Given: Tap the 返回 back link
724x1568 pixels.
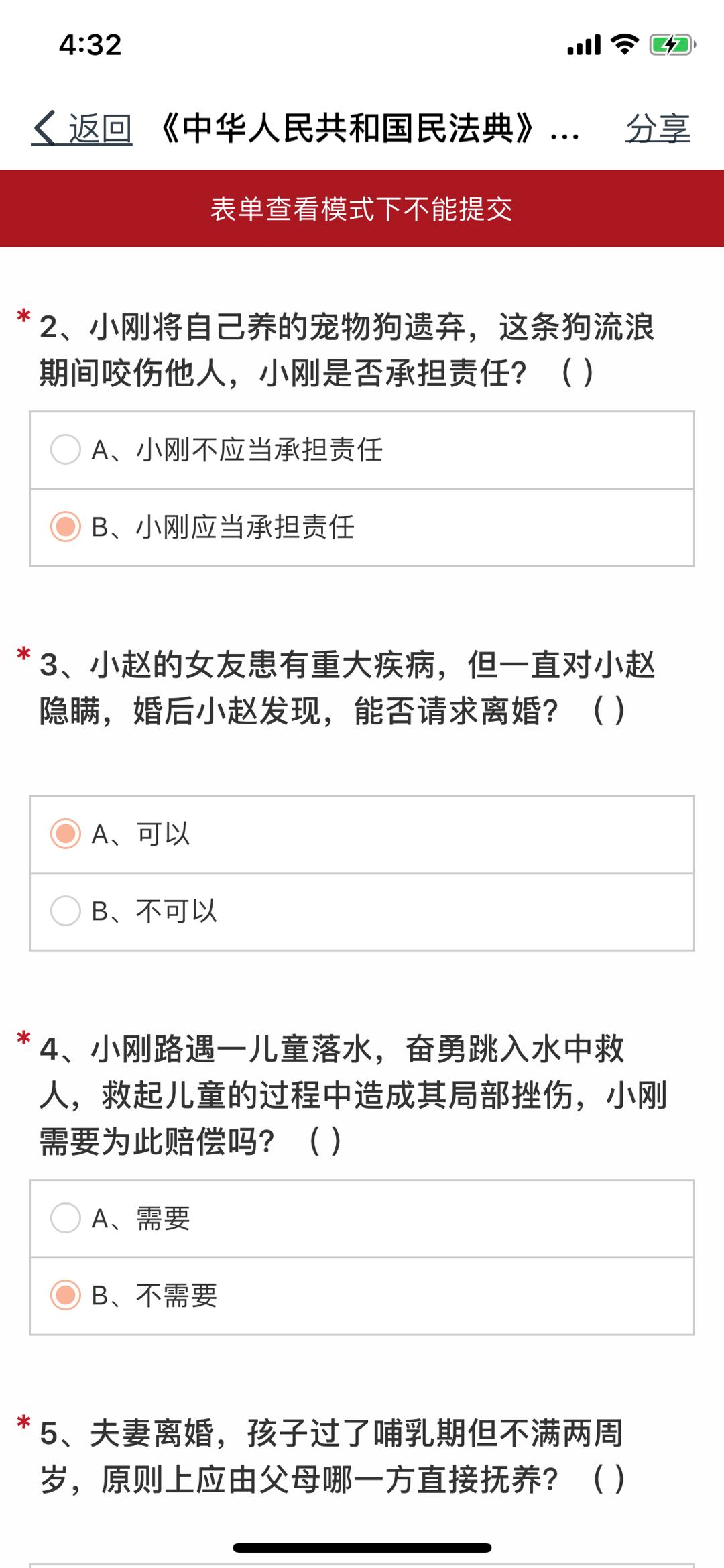Looking at the screenshot, I should click(x=82, y=128).
